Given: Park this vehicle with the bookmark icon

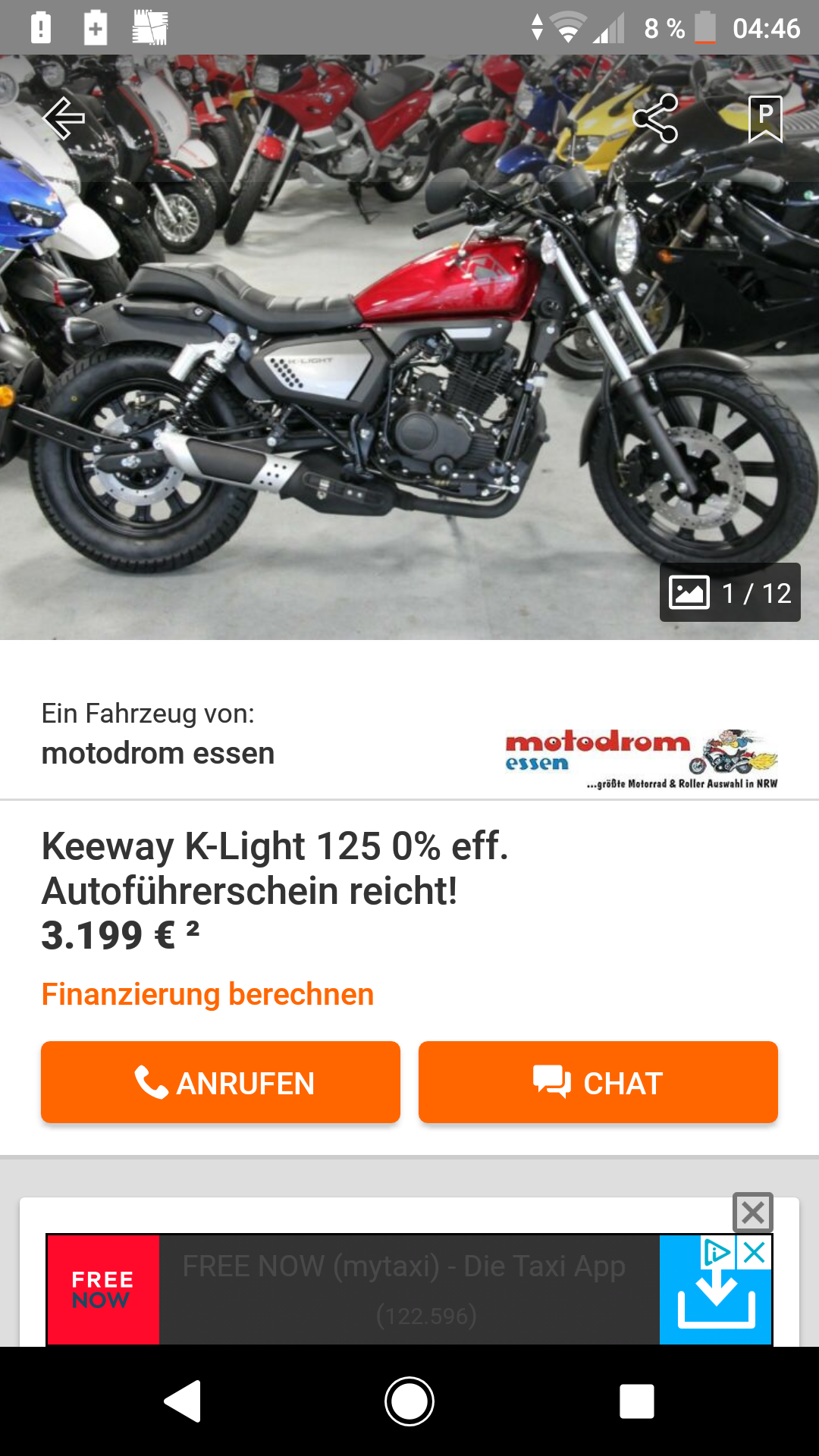Looking at the screenshot, I should coord(765,119).
